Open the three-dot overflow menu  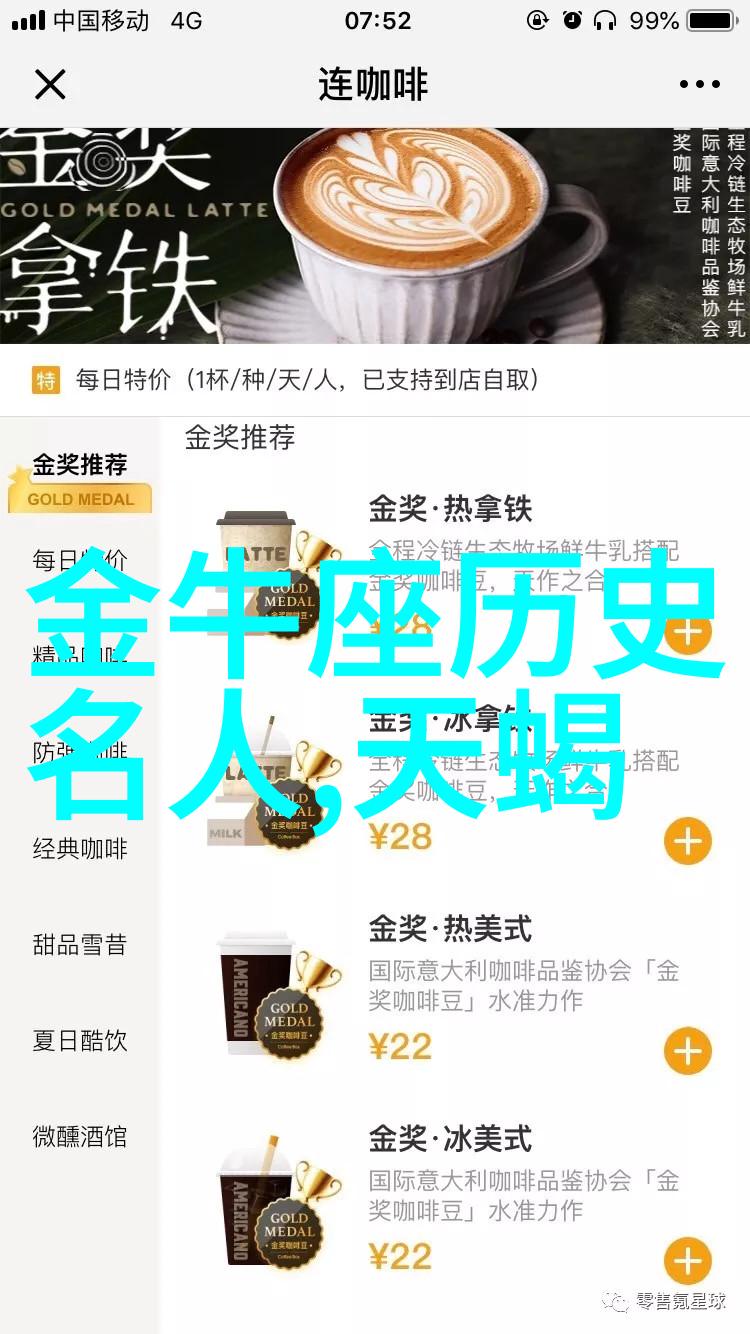tap(699, 85)
